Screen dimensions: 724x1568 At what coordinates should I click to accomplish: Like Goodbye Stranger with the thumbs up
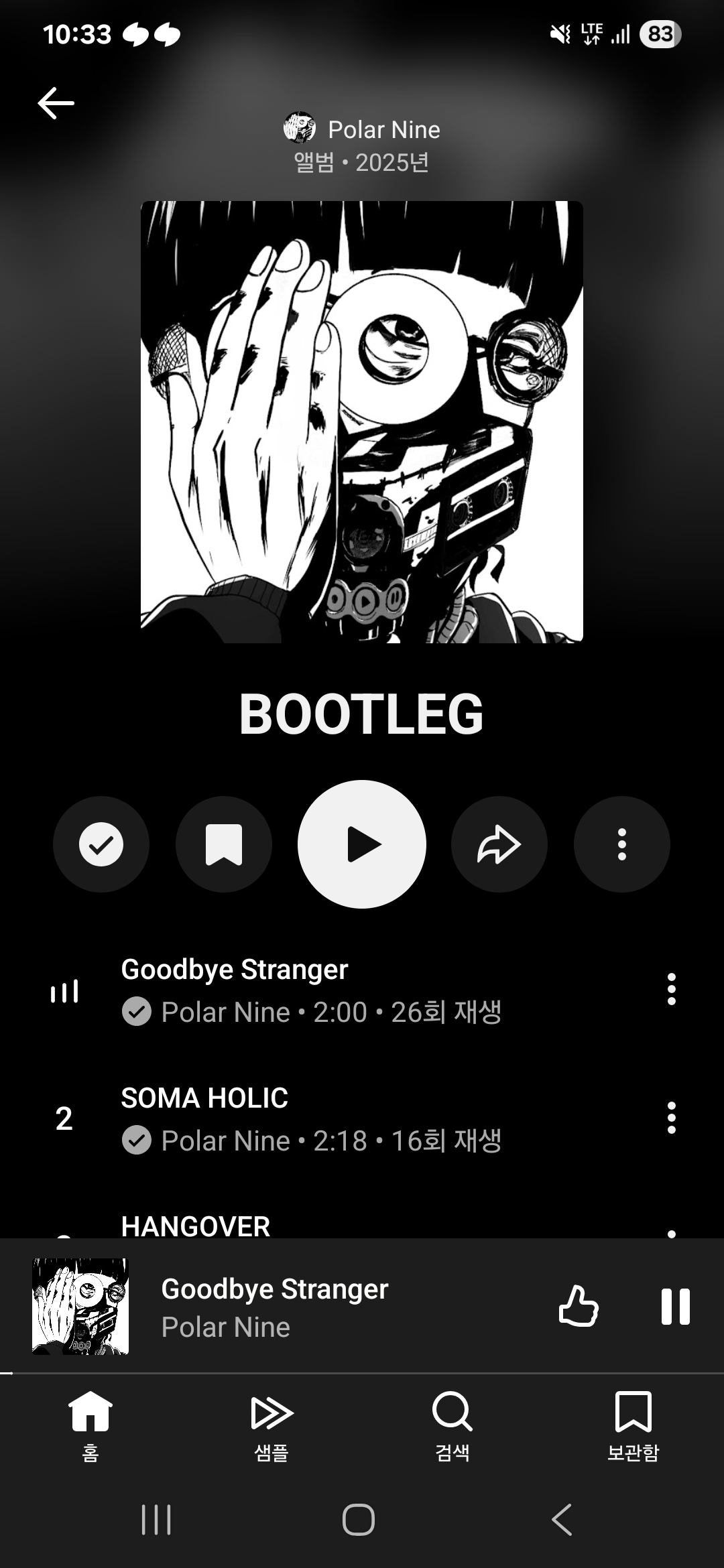click(x=578, y=1307)
